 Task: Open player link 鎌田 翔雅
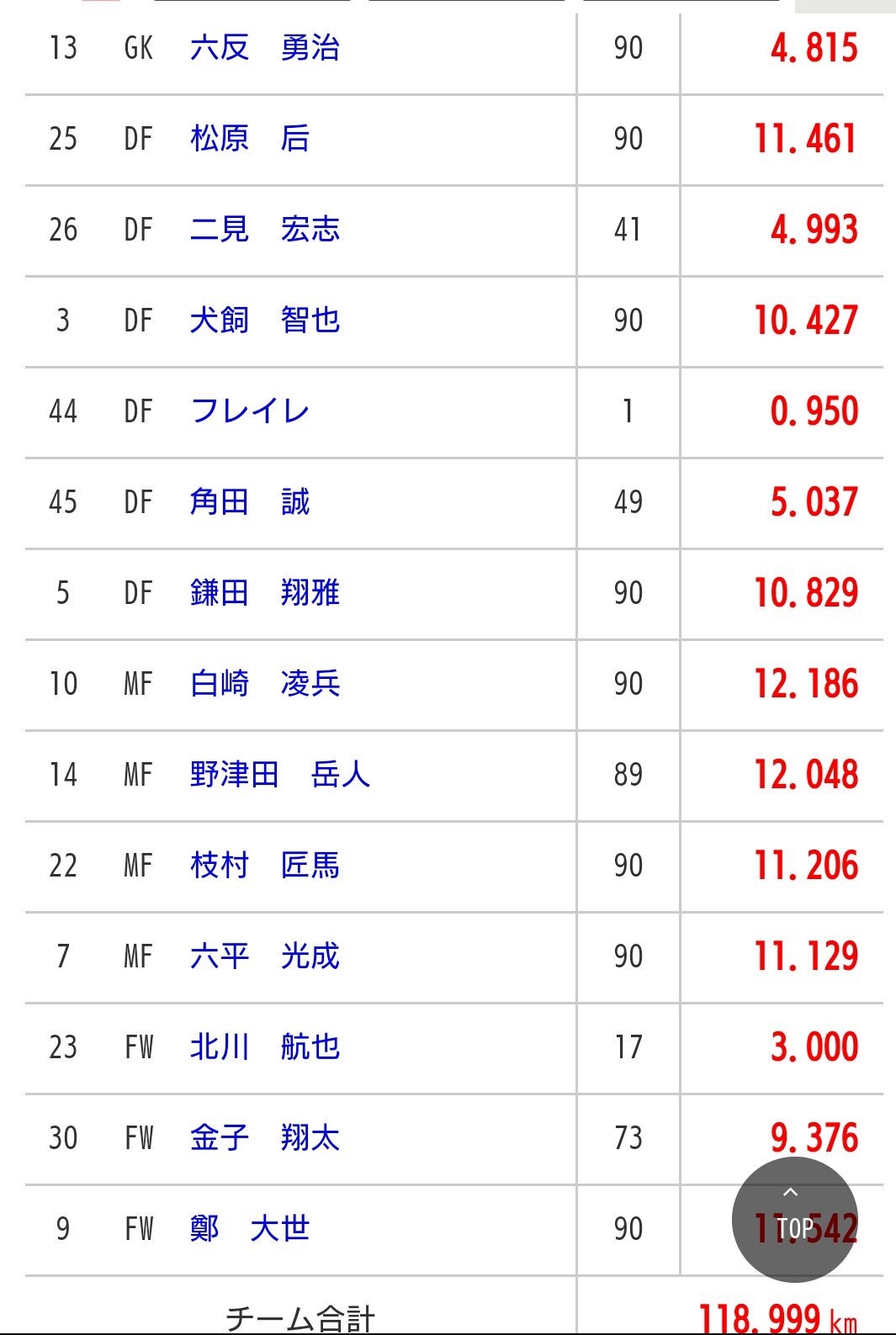pyautogui.click(x=264, y=593)
